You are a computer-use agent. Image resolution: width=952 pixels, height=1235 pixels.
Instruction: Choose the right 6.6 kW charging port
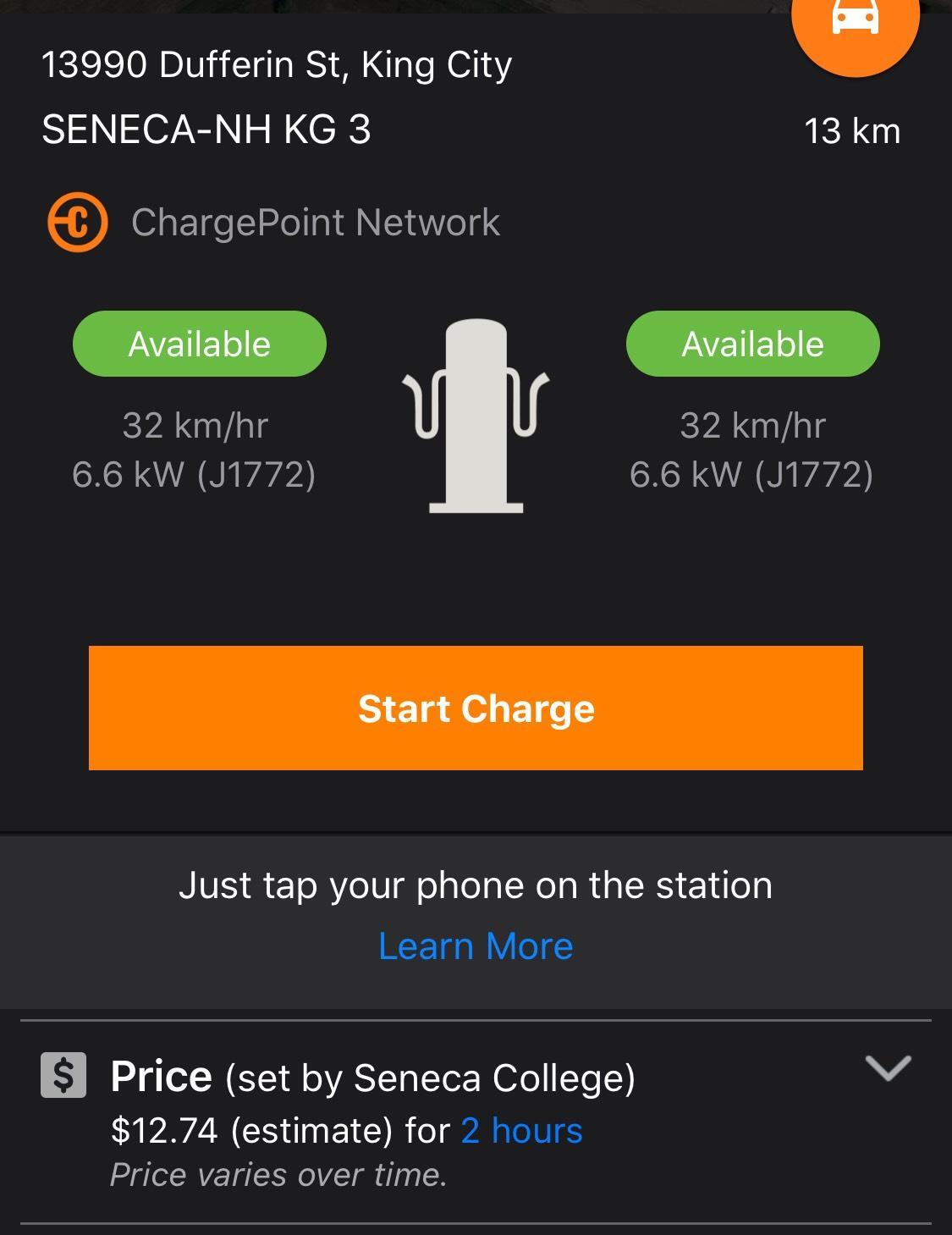click(x=752, y=475)
